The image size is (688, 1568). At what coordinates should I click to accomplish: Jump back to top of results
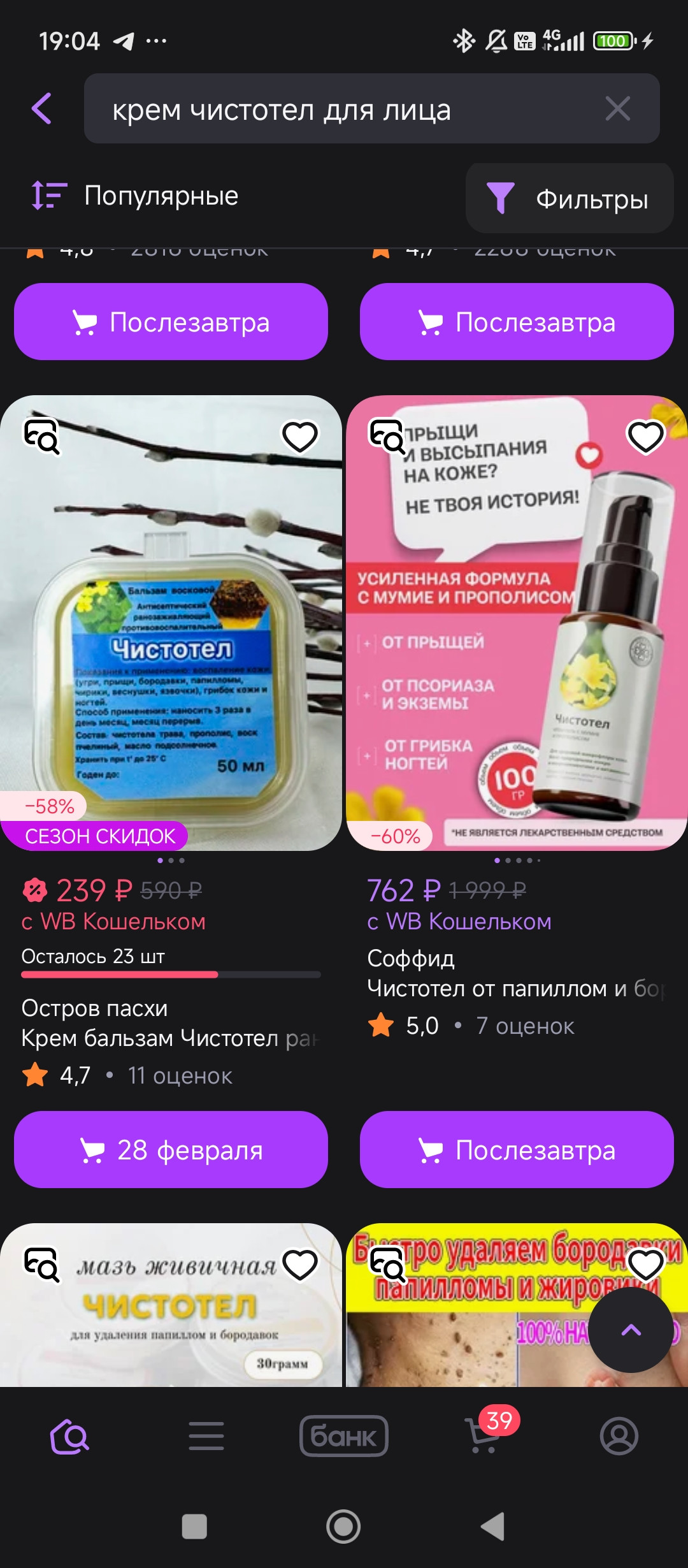coord(630,1330)
